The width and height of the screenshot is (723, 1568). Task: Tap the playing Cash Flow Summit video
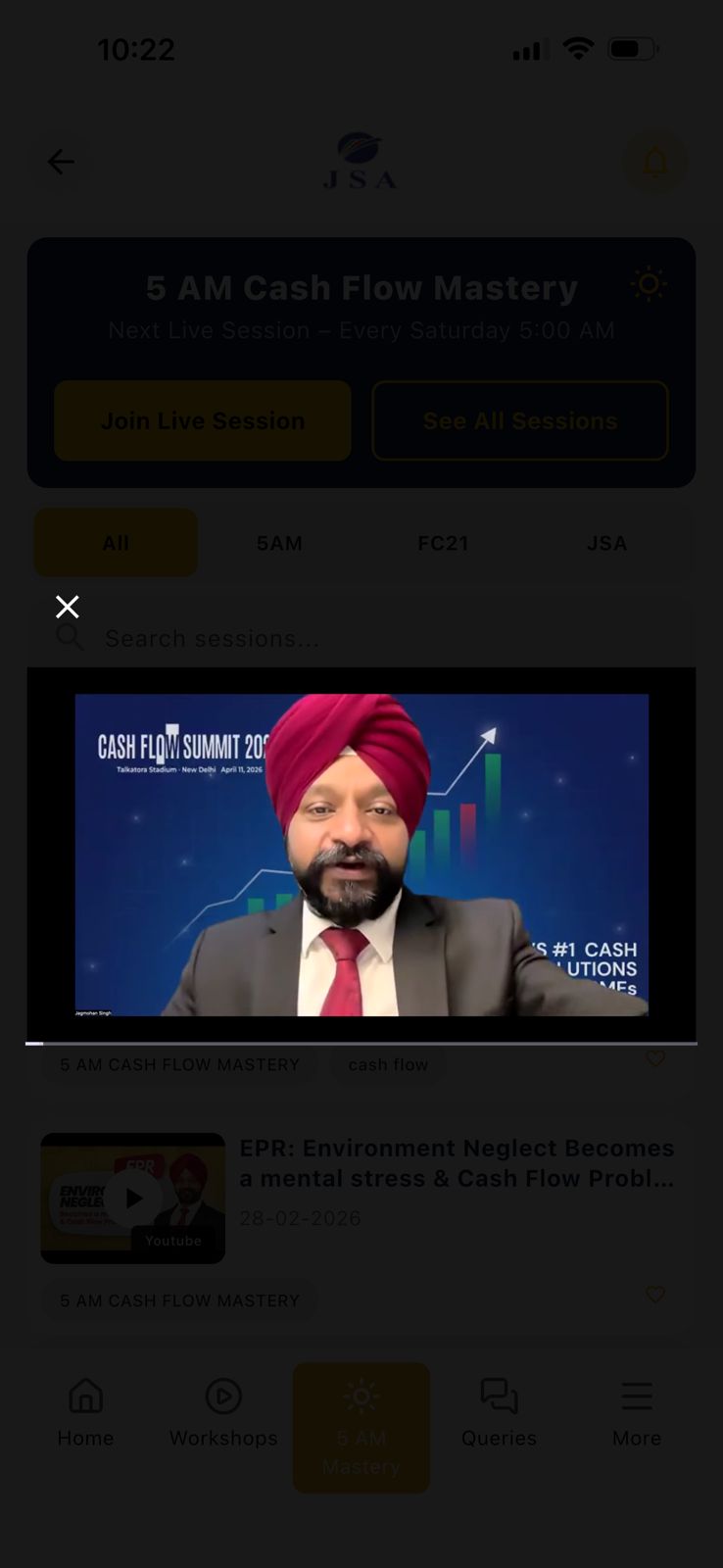(x=361, y=855)
